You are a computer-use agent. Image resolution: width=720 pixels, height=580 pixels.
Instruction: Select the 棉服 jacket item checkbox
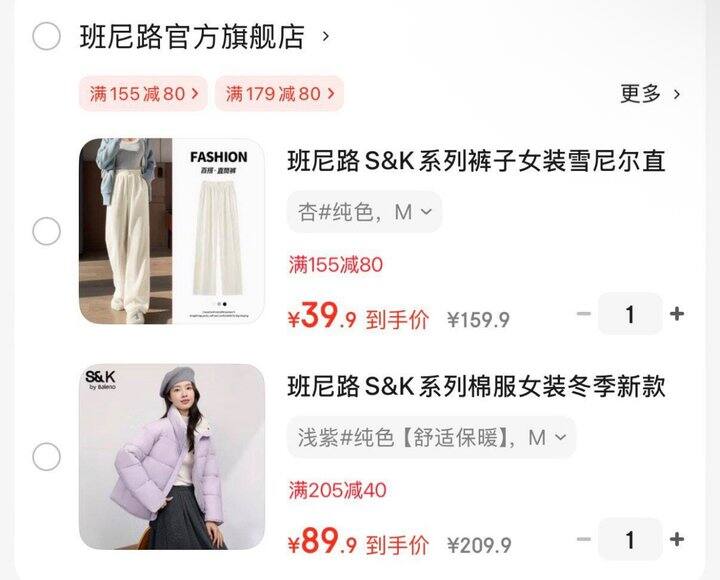tap(47, 457)
